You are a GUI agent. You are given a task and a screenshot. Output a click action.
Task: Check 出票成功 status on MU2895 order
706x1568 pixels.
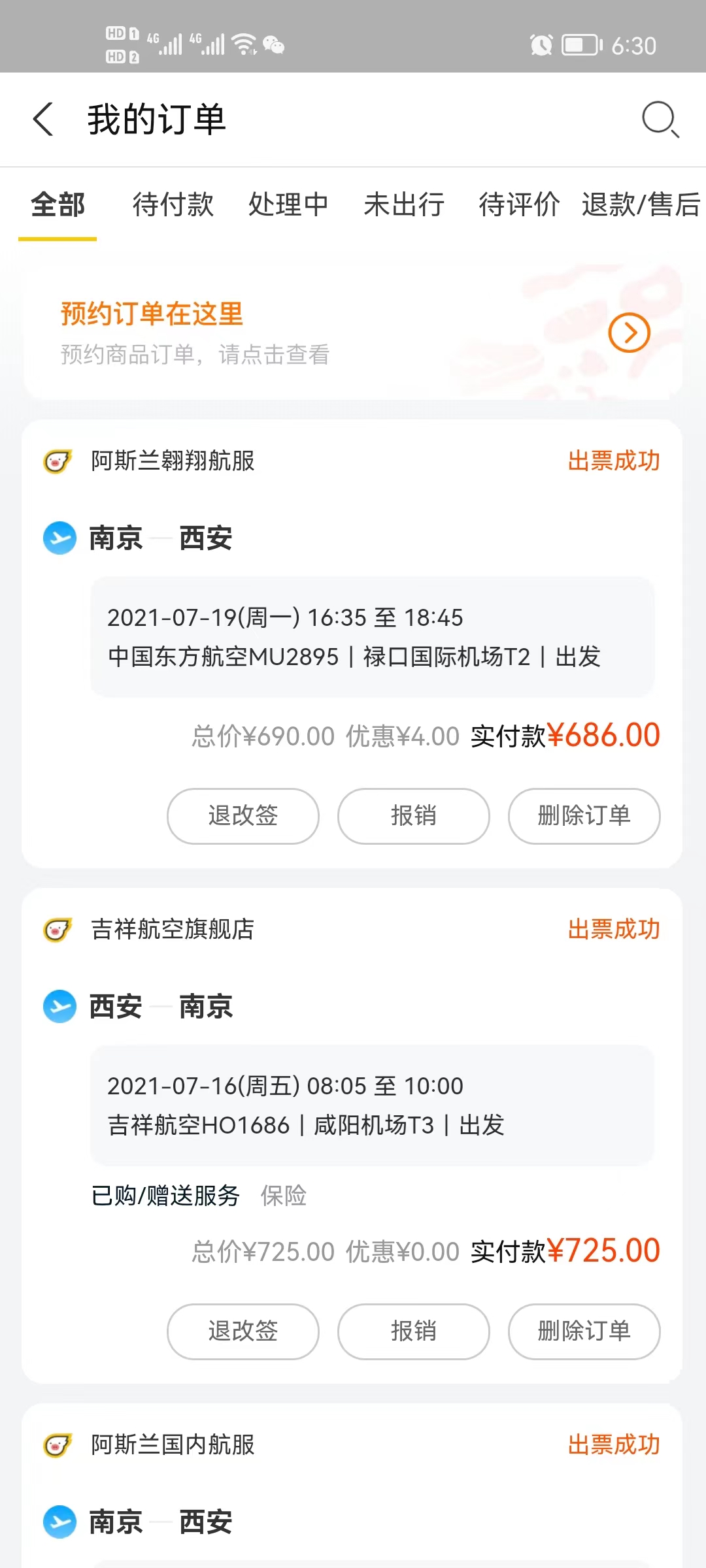coord(613,461)
